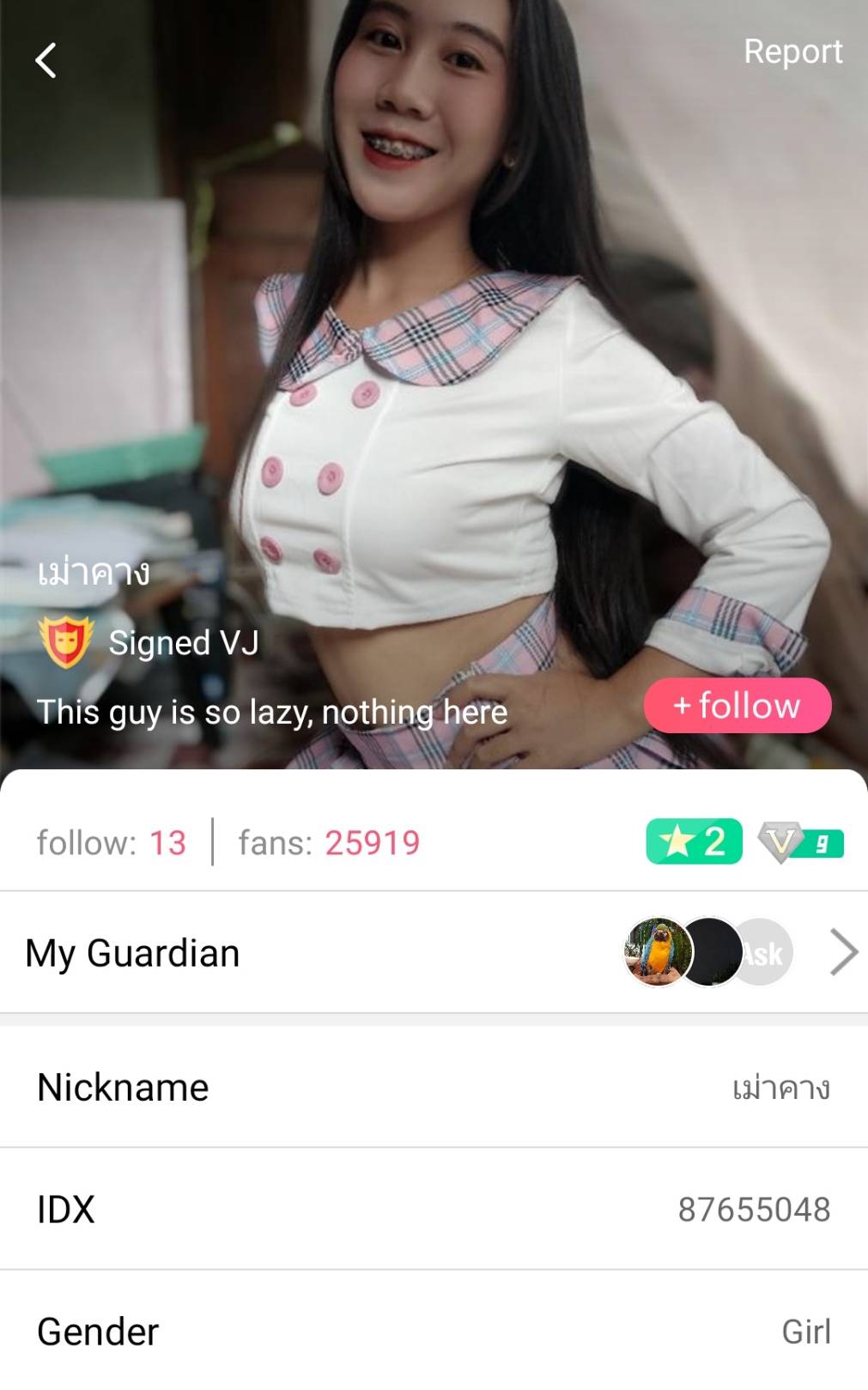Open the My Guardian row
Screen dimensions: 868x1390
click(434, 953)
